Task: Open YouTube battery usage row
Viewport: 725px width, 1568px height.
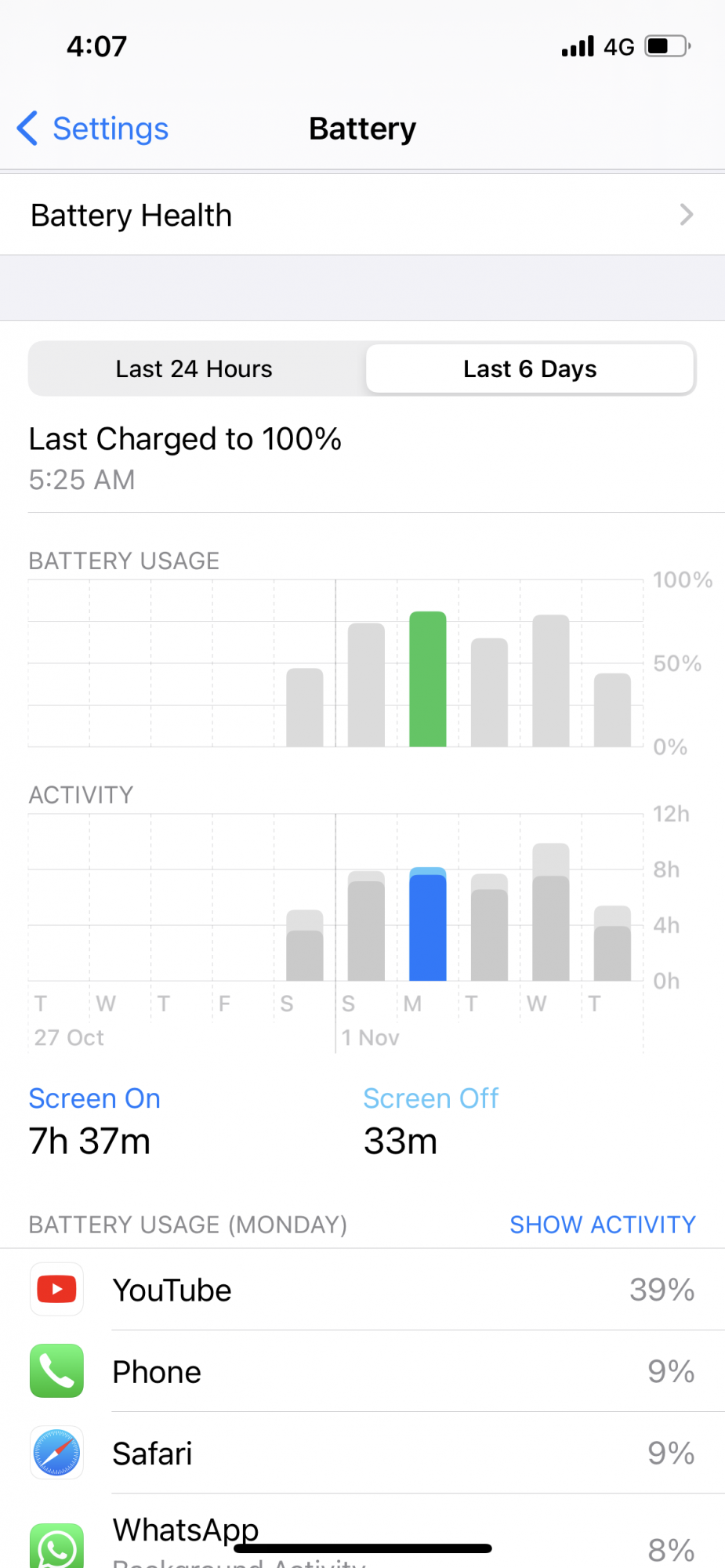Action: tap(362, 1290)
